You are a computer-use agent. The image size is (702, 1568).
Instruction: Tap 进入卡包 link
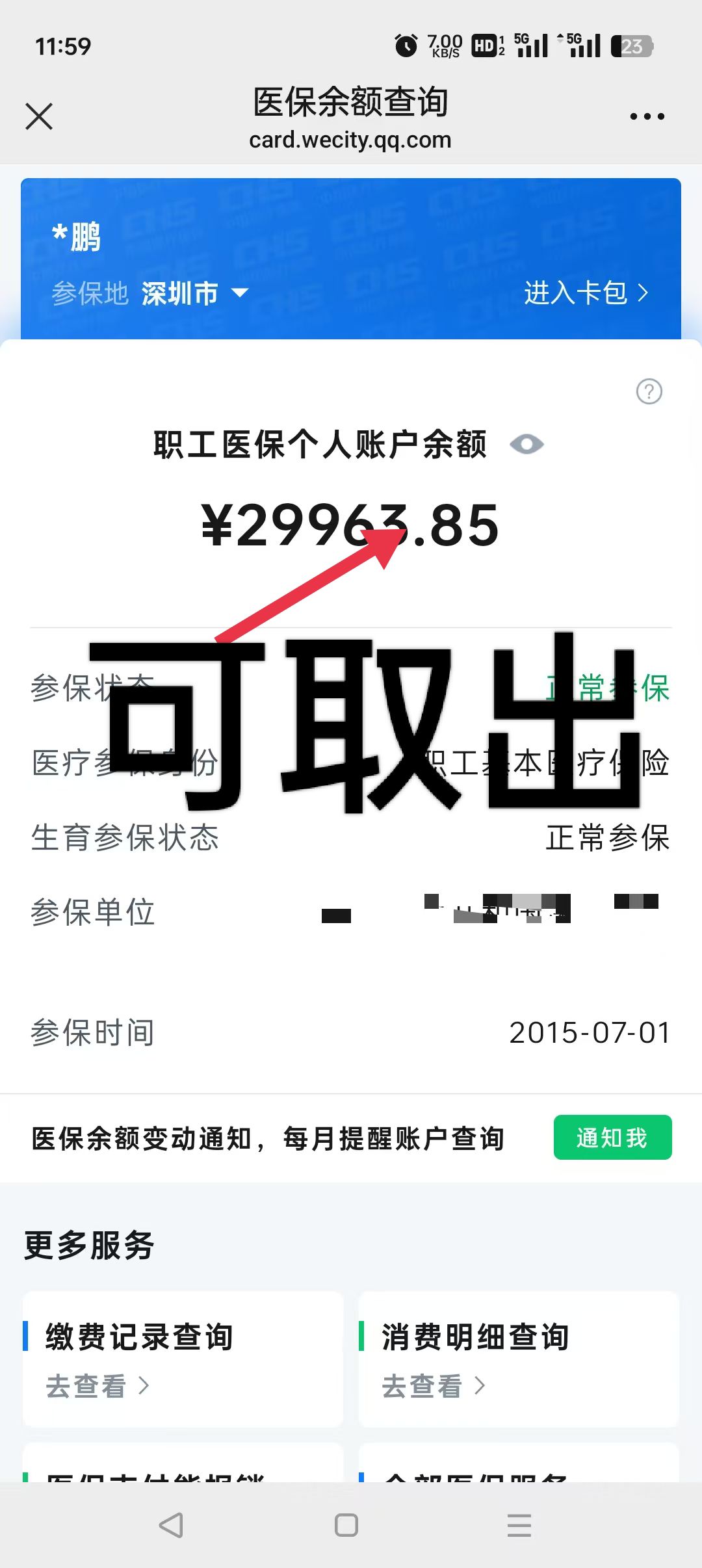586,293
